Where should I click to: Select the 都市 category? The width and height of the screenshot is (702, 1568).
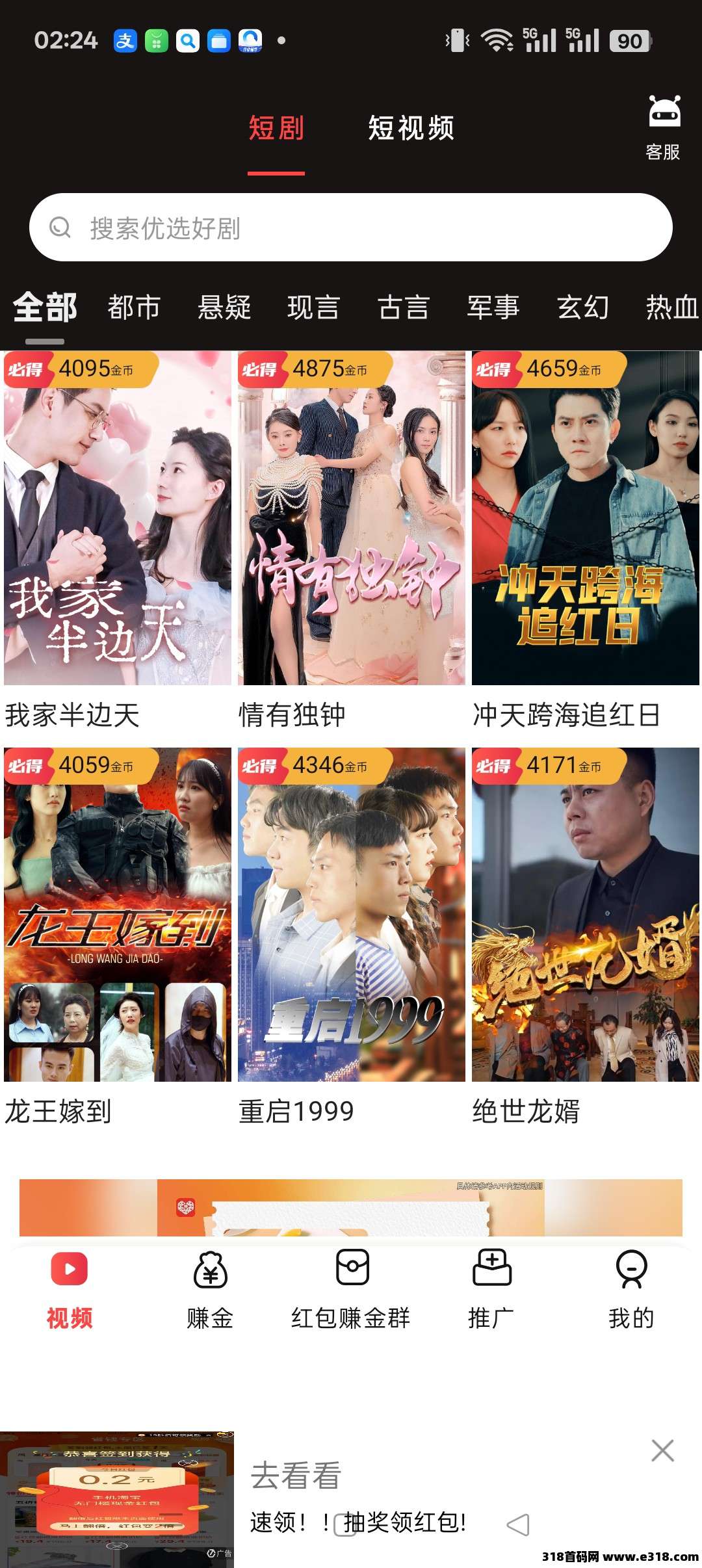tap(134, 307)
